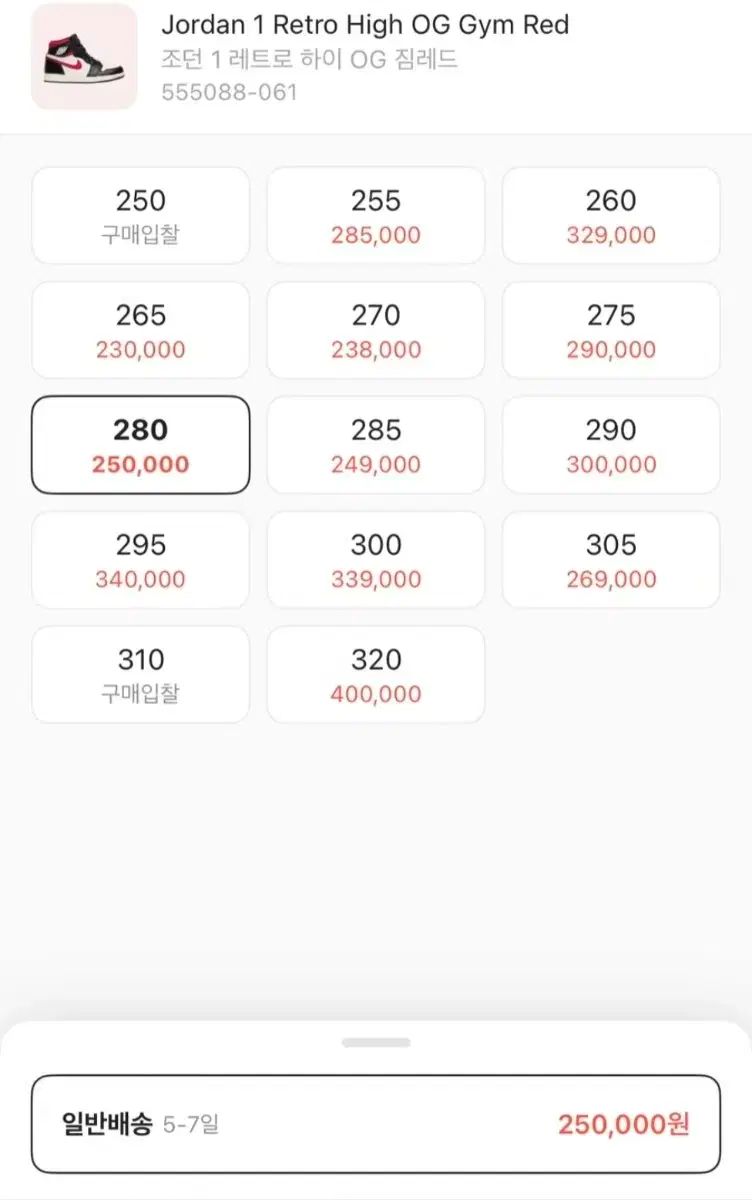The width and height of the screenshot is (752, 1200).
Task: Select size 270 priced 238,000
Action: tap(375, 331)
